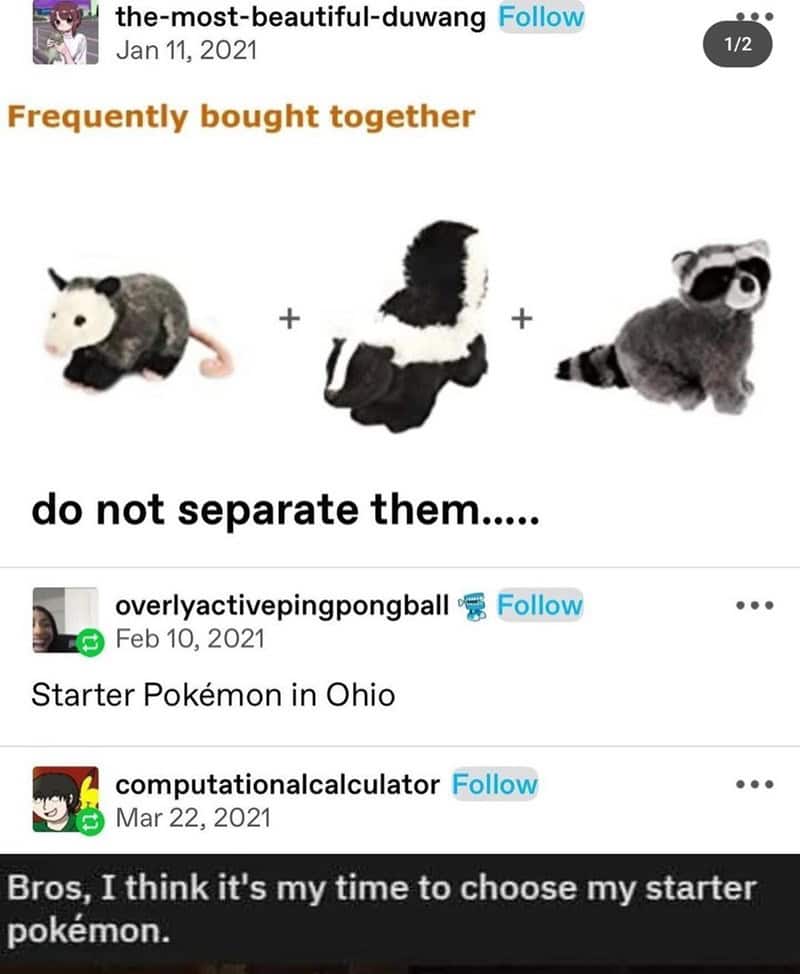This screenshot has width=800, height=974.
Task: Click overlyactivepingpongball's profile avatar
Action: coord(58,612)
